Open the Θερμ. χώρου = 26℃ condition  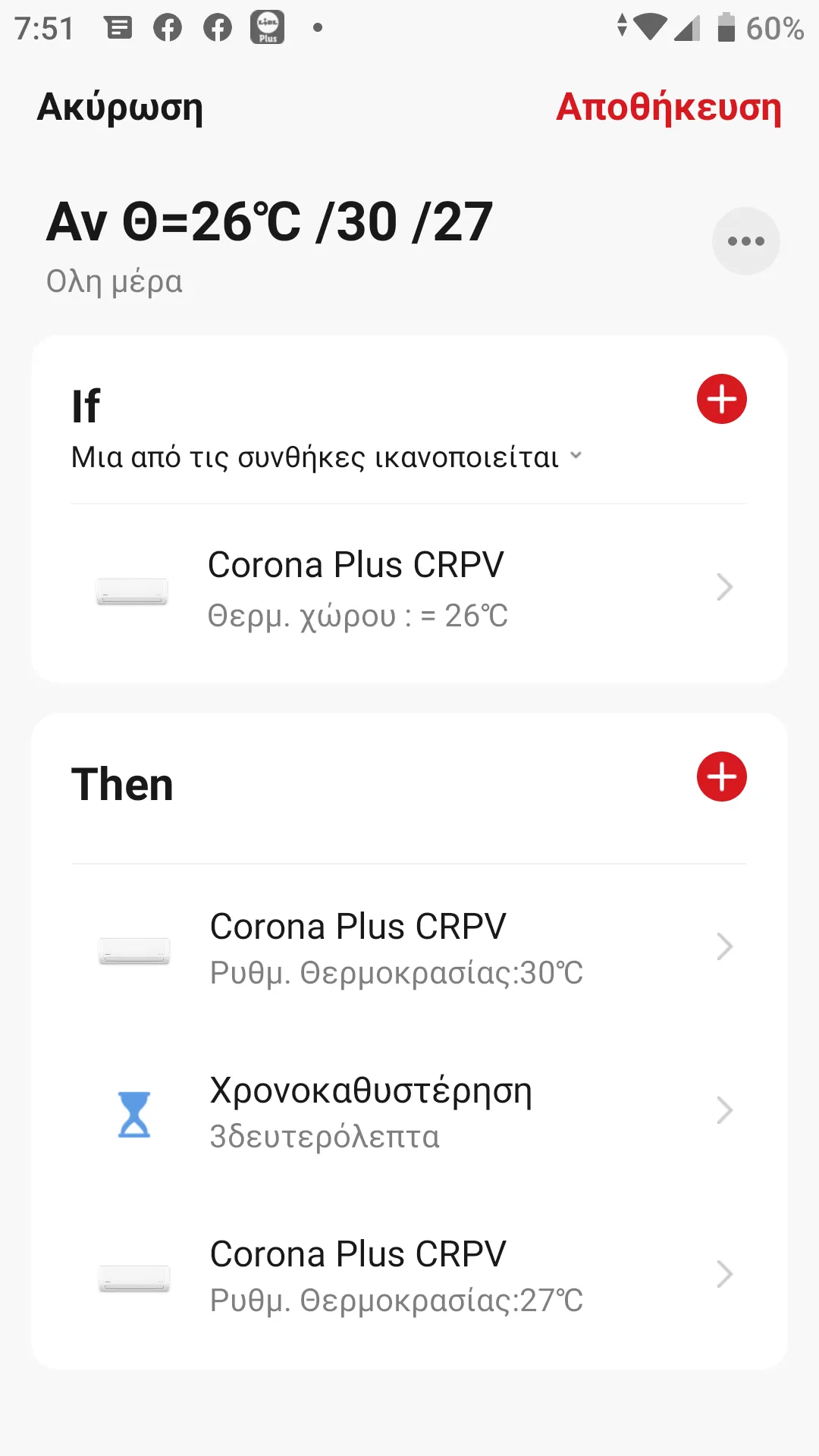point(409,588)
